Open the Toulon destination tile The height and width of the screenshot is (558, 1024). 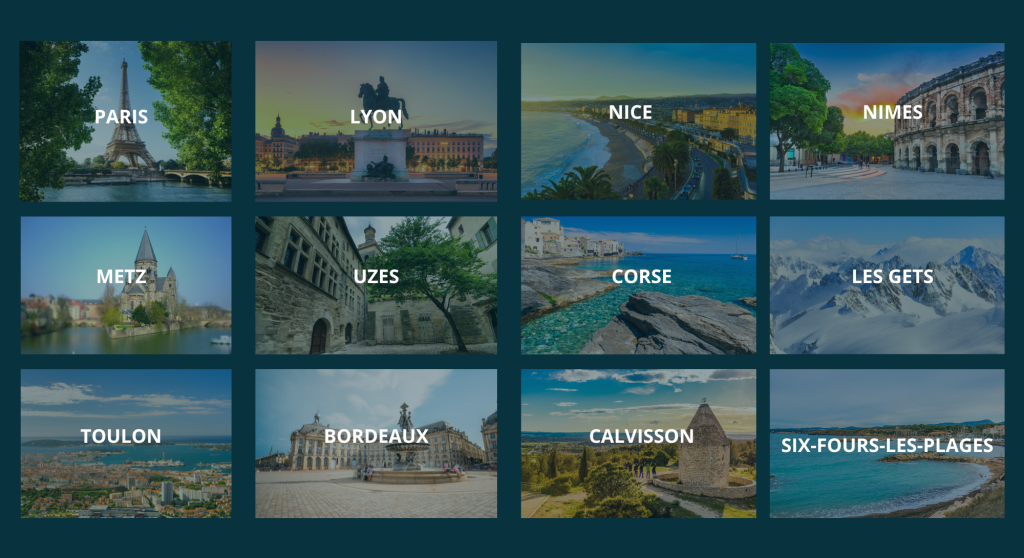(125, 443)
